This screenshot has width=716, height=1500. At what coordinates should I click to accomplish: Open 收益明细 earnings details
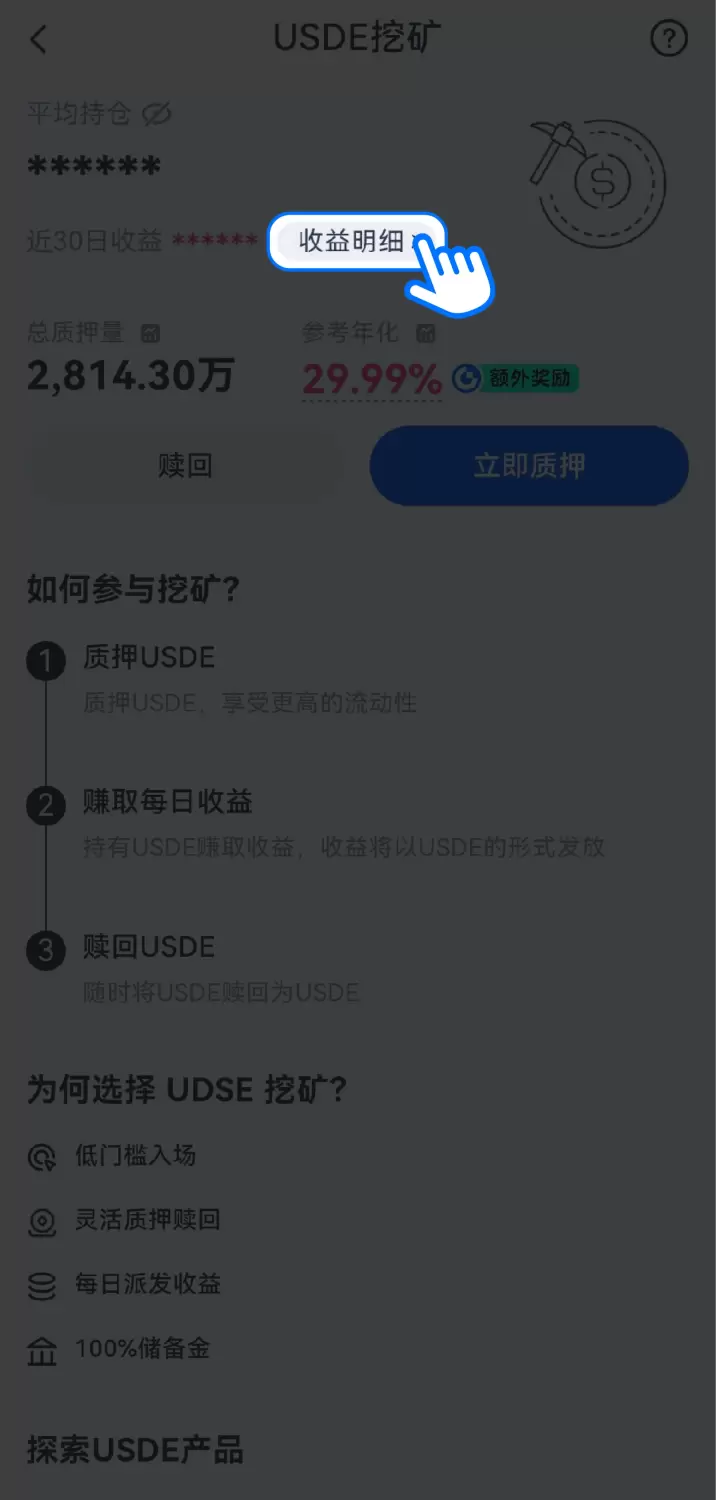[x=353, y=241]
